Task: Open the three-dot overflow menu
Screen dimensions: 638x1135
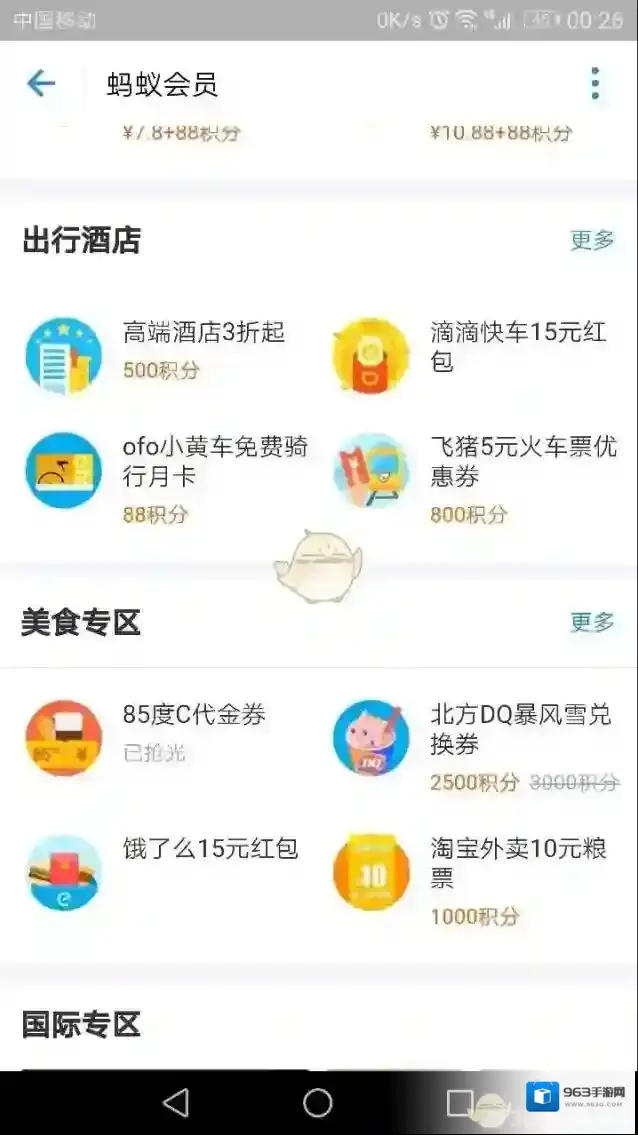Action: click(595, 84)
